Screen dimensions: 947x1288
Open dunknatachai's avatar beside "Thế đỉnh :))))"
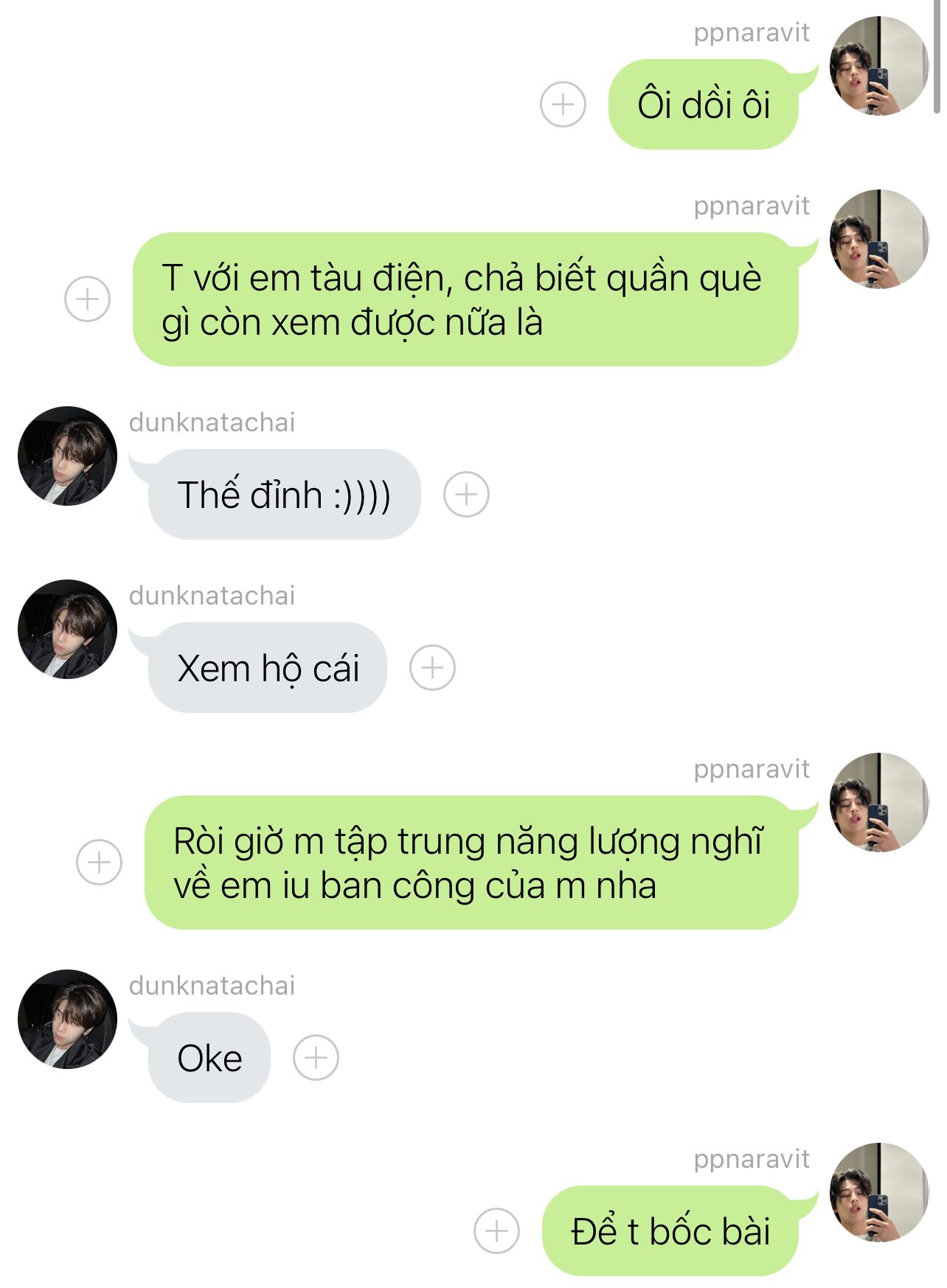click(68, 456)
